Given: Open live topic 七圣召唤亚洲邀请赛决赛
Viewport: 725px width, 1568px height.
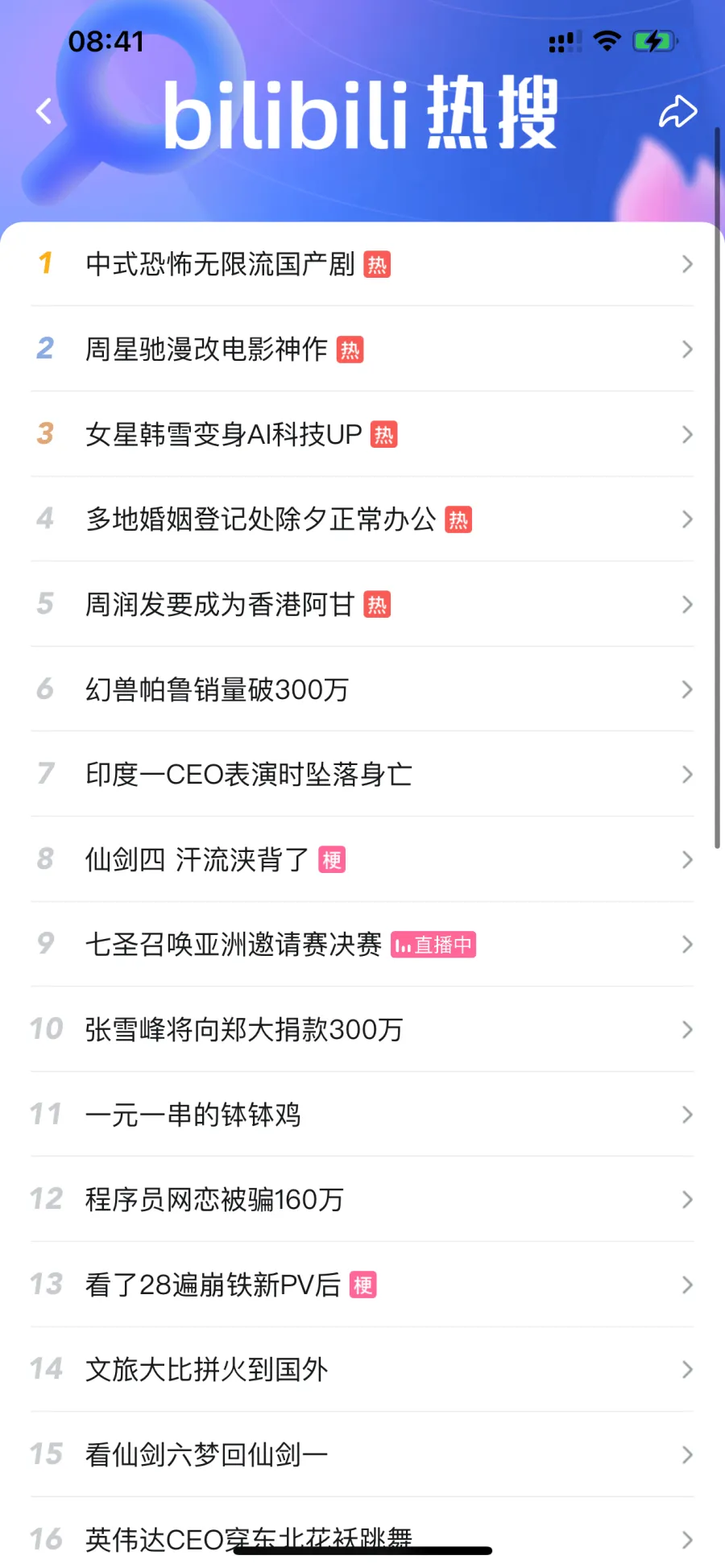Looking at the screenshot, I should (x=234, y=945).
